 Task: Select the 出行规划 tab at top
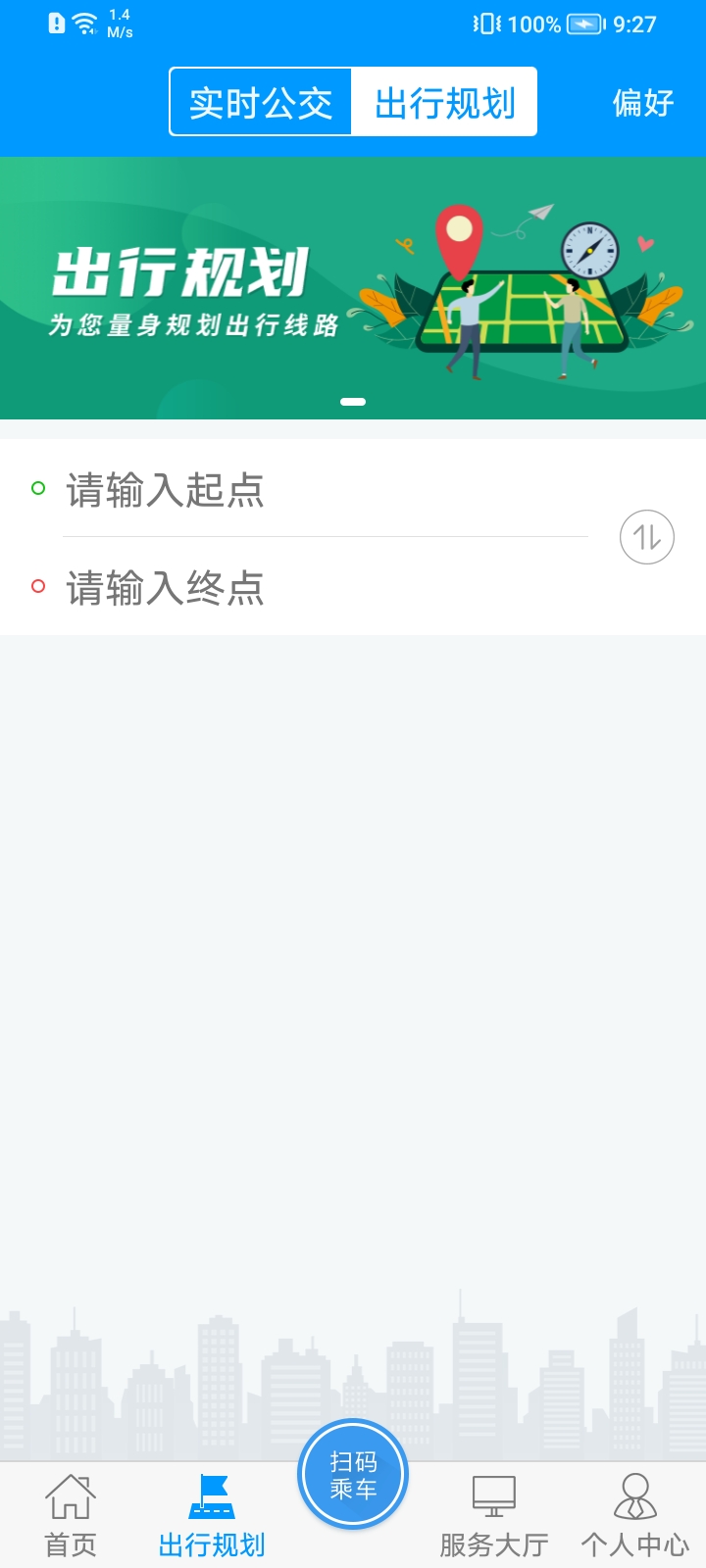[x=443, y=101]
